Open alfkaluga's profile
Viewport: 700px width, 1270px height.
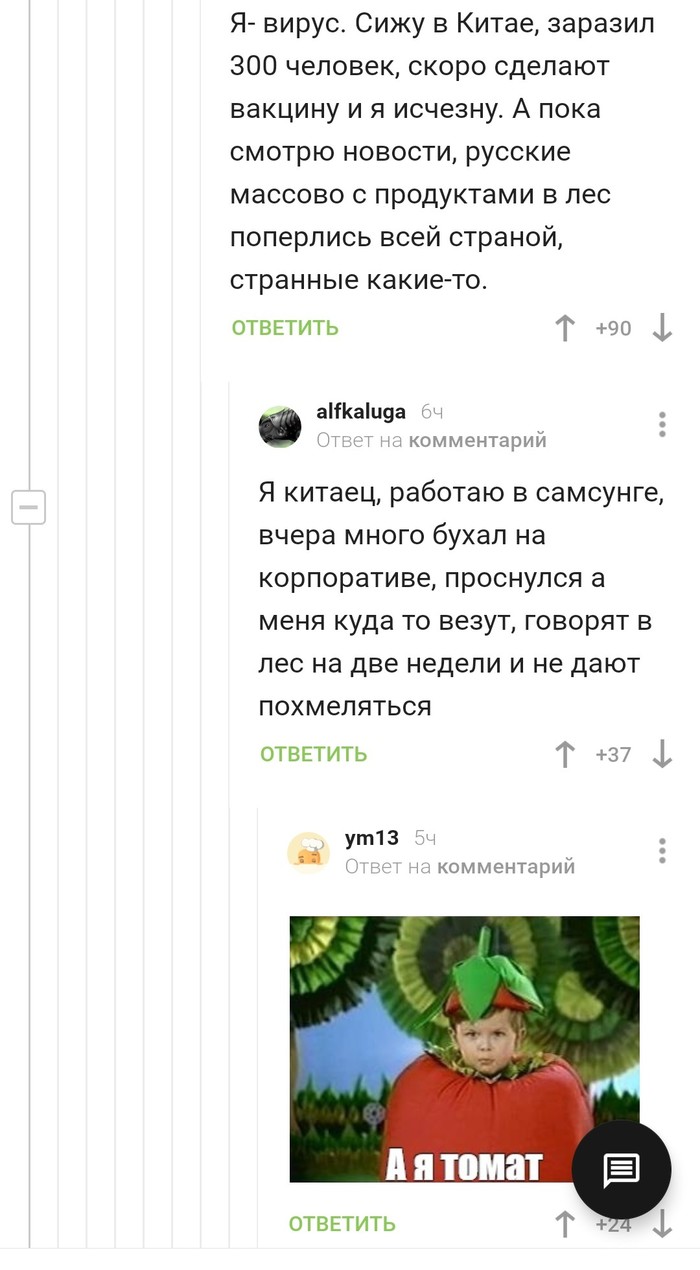pyautogui.click(x=361, y=411)
